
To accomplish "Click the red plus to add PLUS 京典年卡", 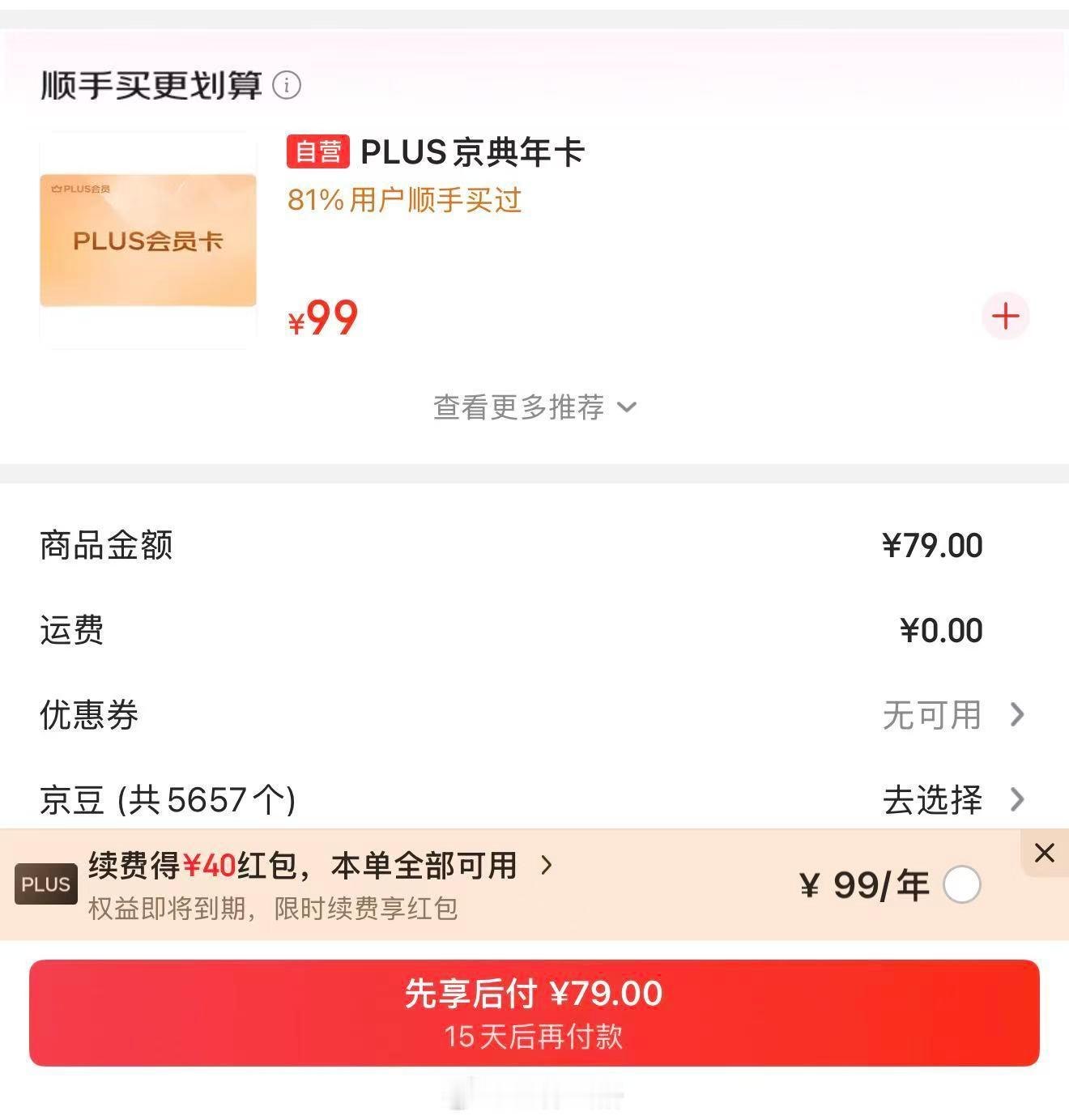I will click(x=1006, y=317).
